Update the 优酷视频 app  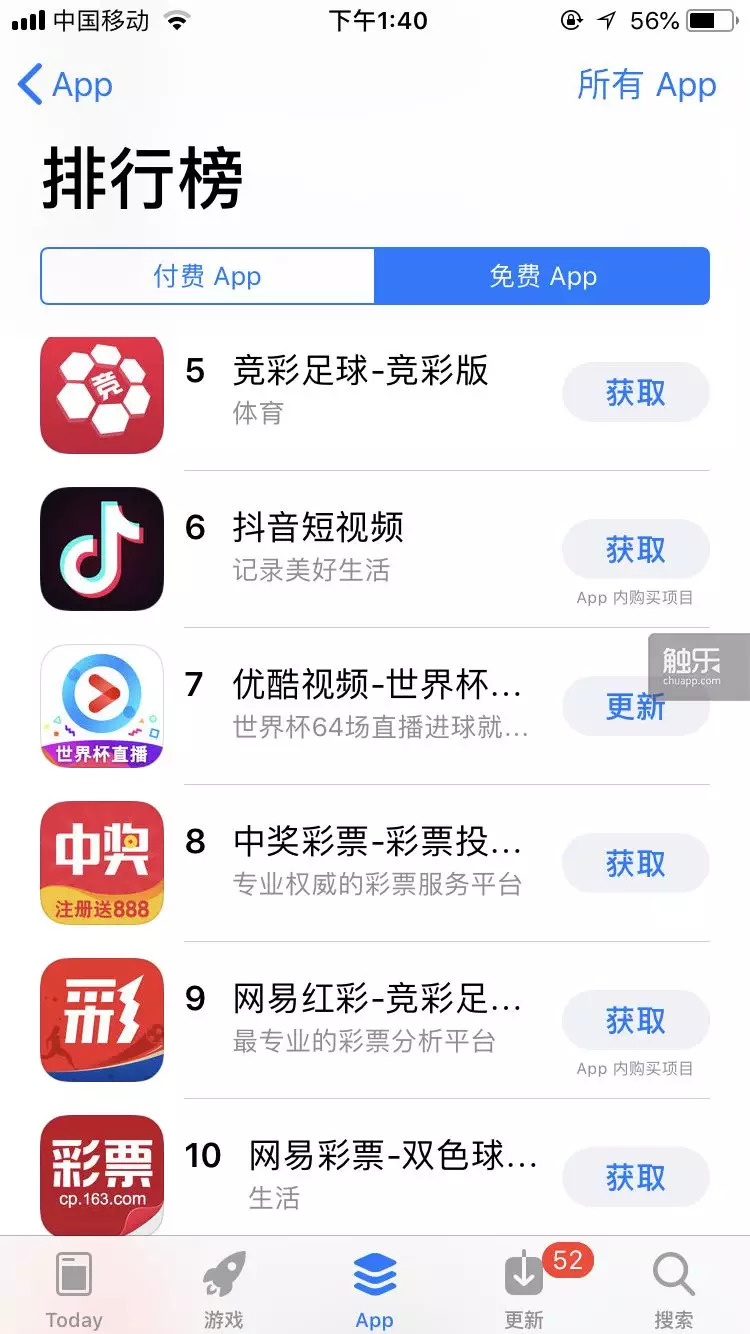coord(635,706)
